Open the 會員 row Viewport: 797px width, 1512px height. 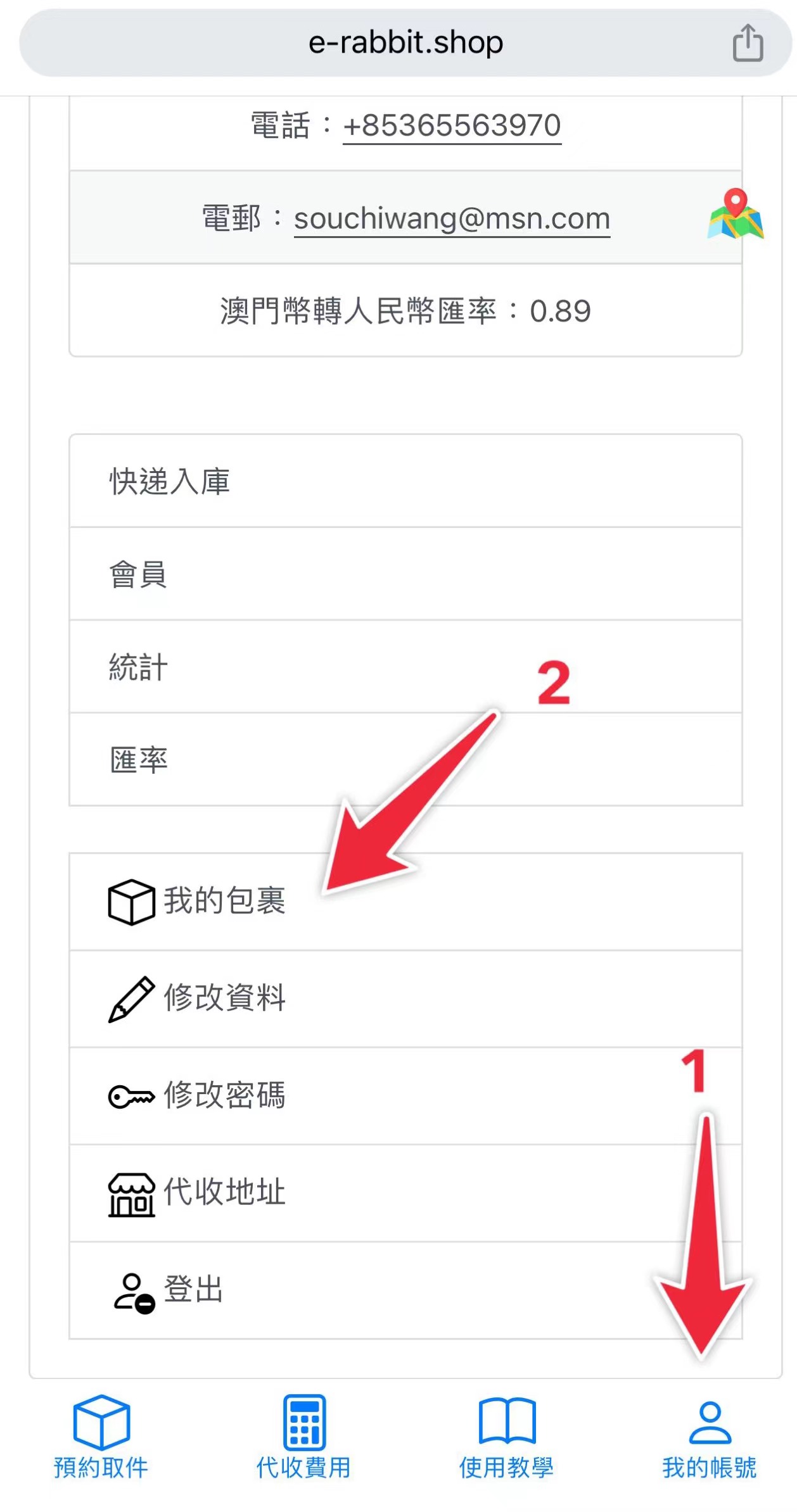[405, 574]
